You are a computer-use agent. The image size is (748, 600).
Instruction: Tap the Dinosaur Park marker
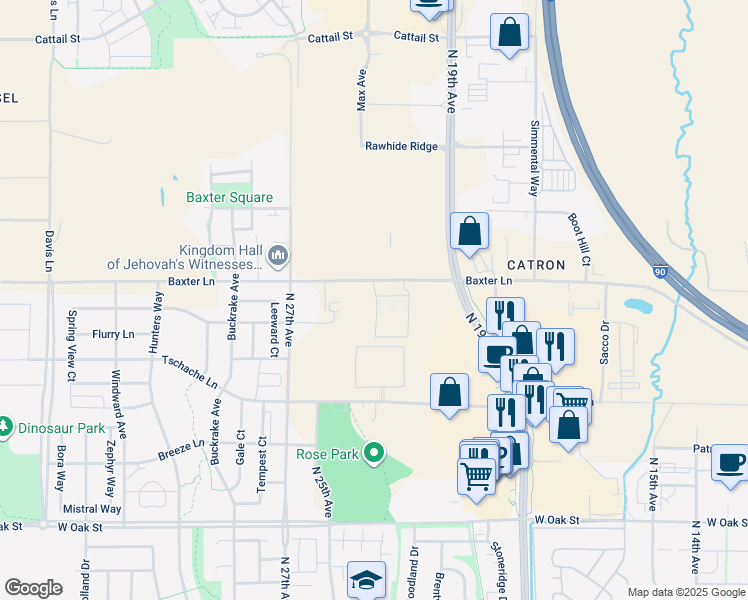point(7,427)
